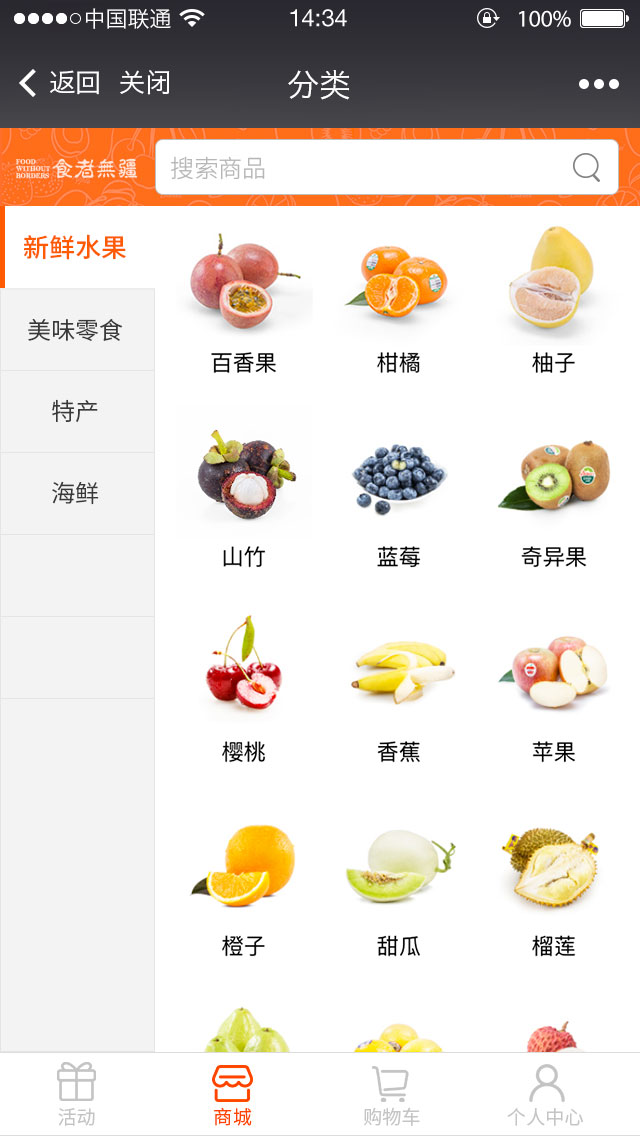Go back using 返回 arrow
The image size is (640, 1136).
tap(58, 83)
